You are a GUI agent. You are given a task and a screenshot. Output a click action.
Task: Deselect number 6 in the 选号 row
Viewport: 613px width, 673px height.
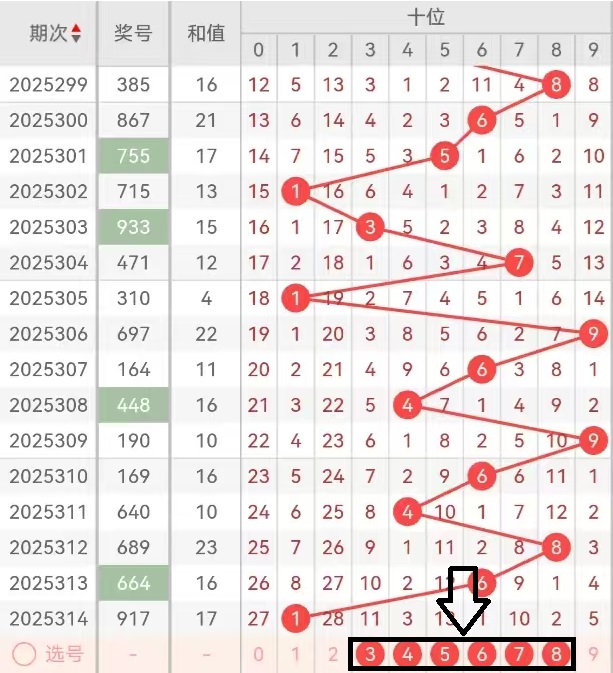tap(482, 655)
